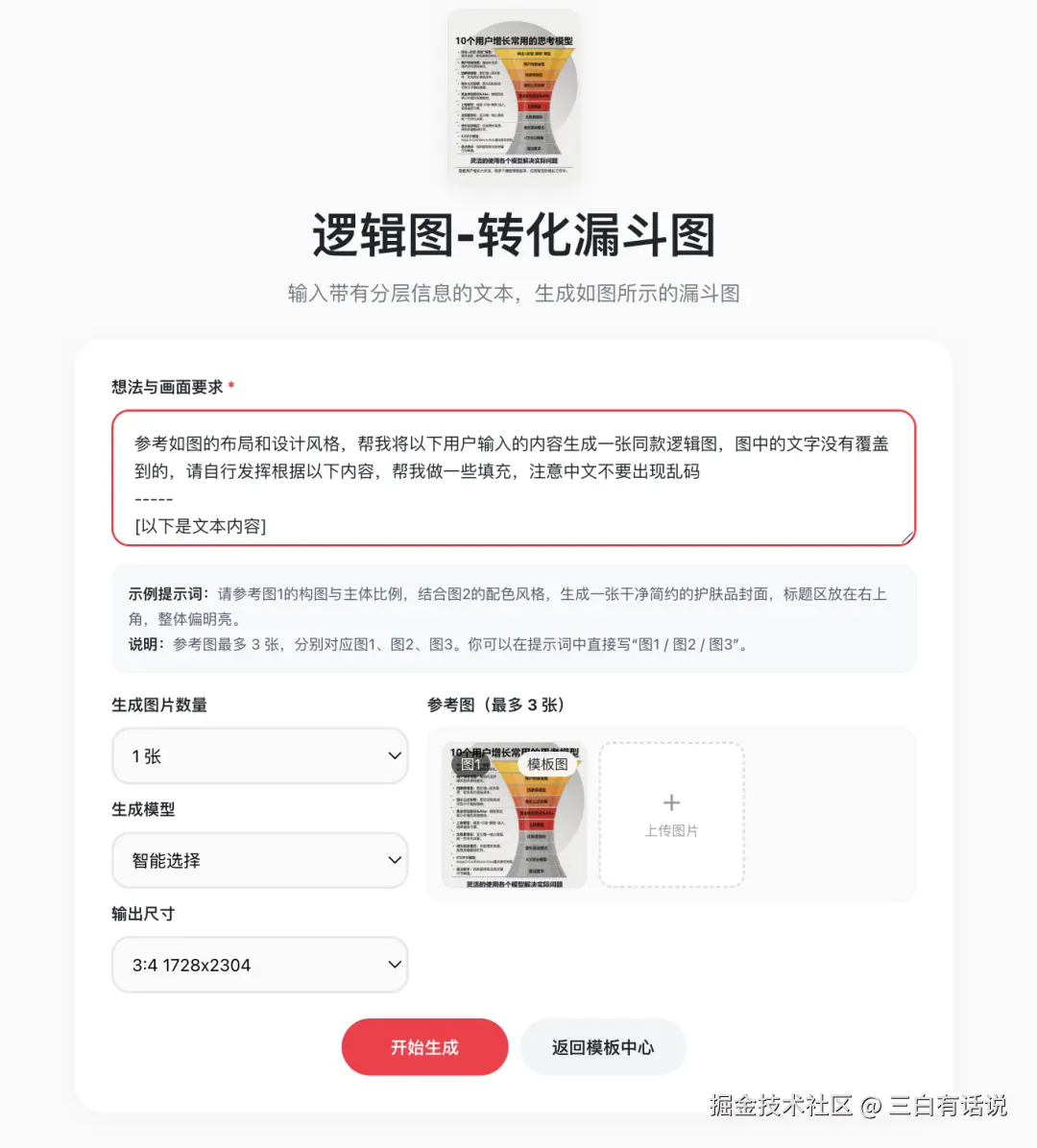Open the 输出尺寸 3:4 1728x2304 dropdown
This screenshot has width=1037, height=1148.
pyautogui.click(x=260, y=965)
